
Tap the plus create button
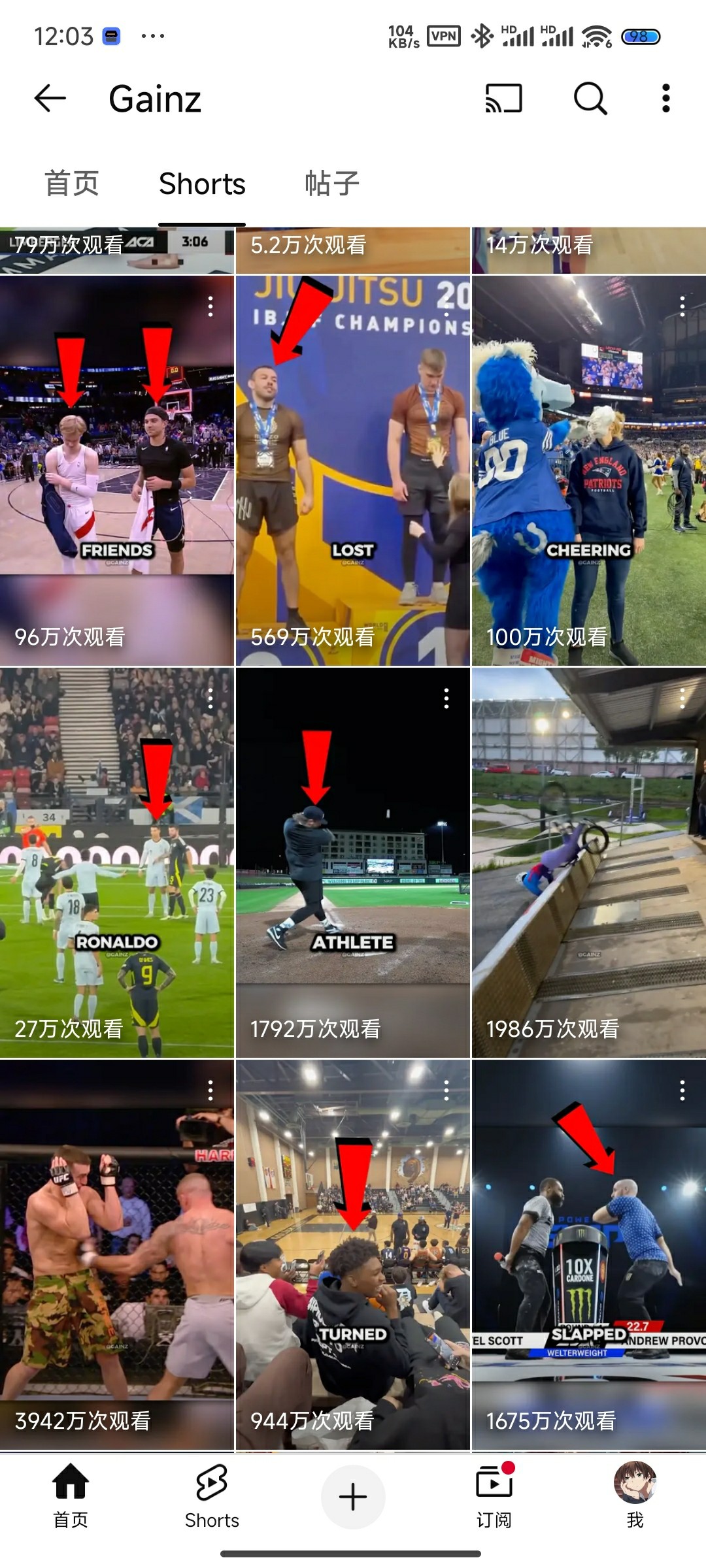[353, 1497]
